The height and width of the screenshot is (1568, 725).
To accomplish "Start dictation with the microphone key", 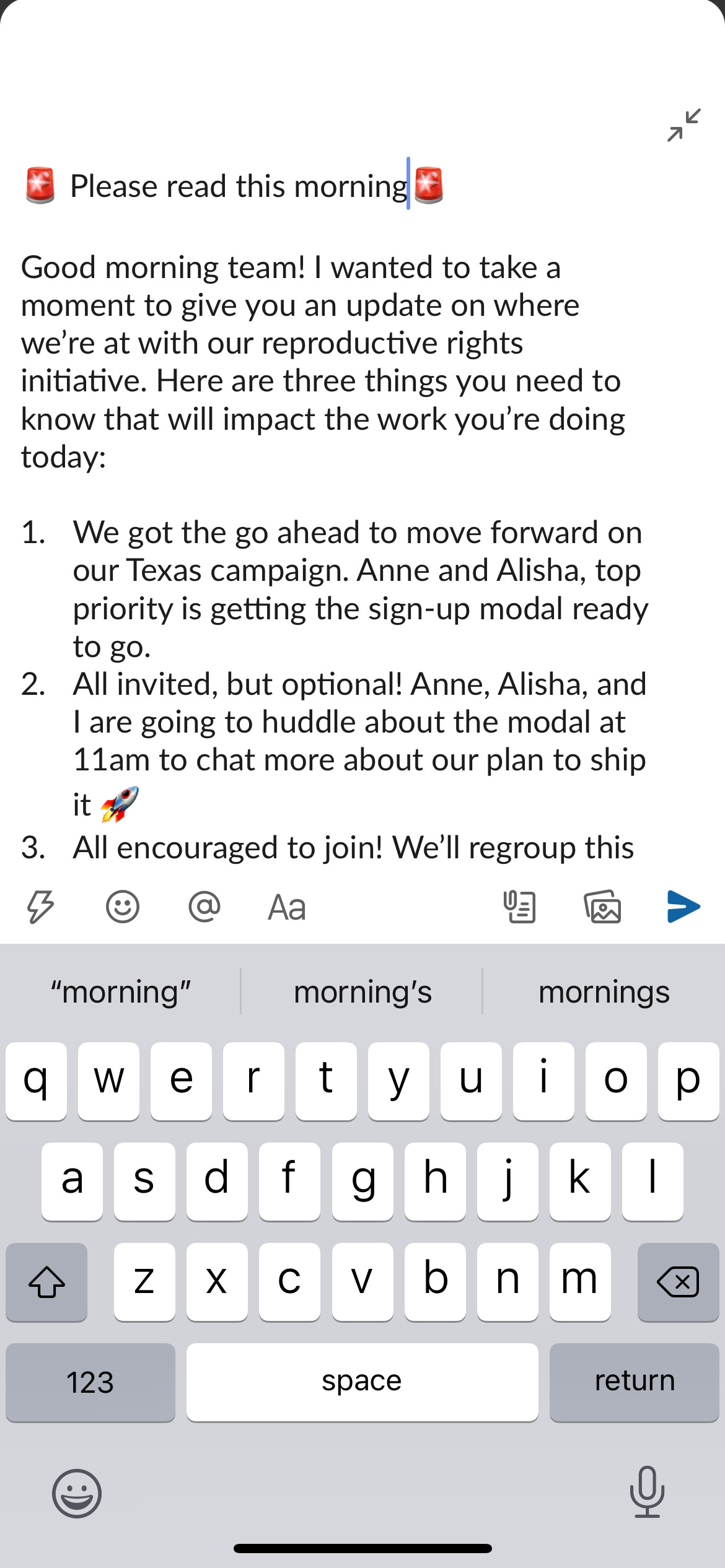I will coord(647,1492).
